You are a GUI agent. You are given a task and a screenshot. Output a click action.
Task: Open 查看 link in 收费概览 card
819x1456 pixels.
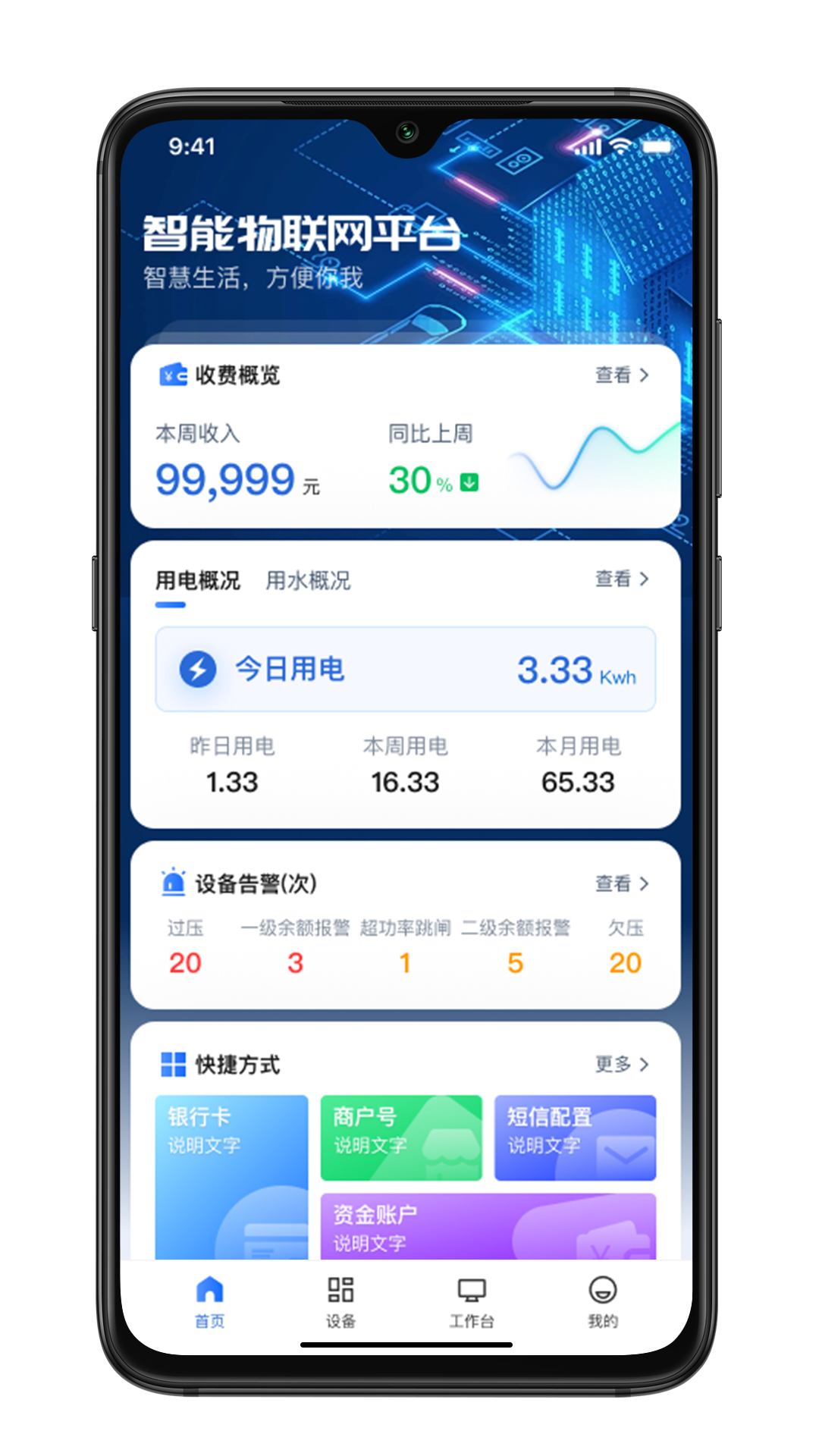tap(621, 375)
